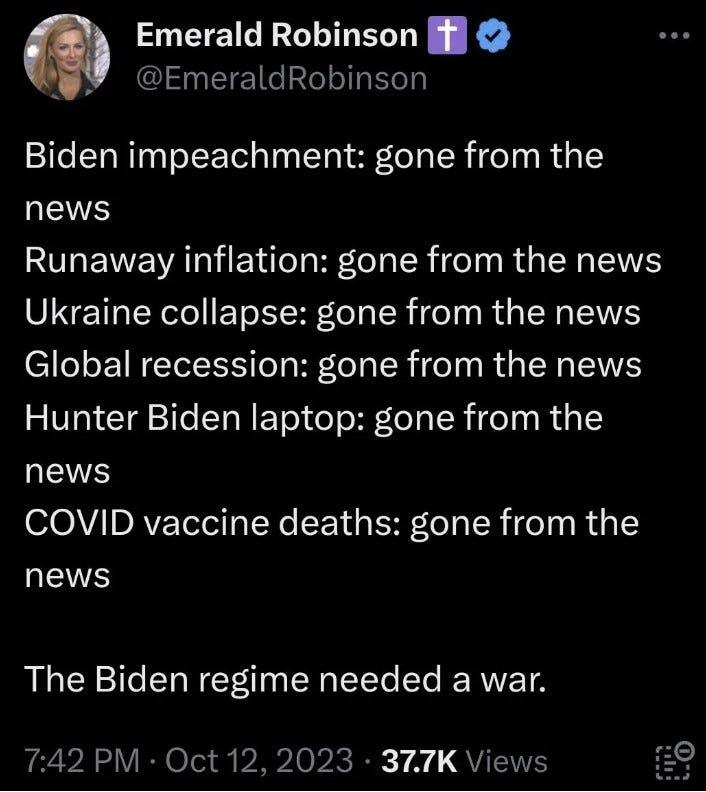Tap the icon beside the views count
This screenshot has width=706, height=792.
coord(670,760)
